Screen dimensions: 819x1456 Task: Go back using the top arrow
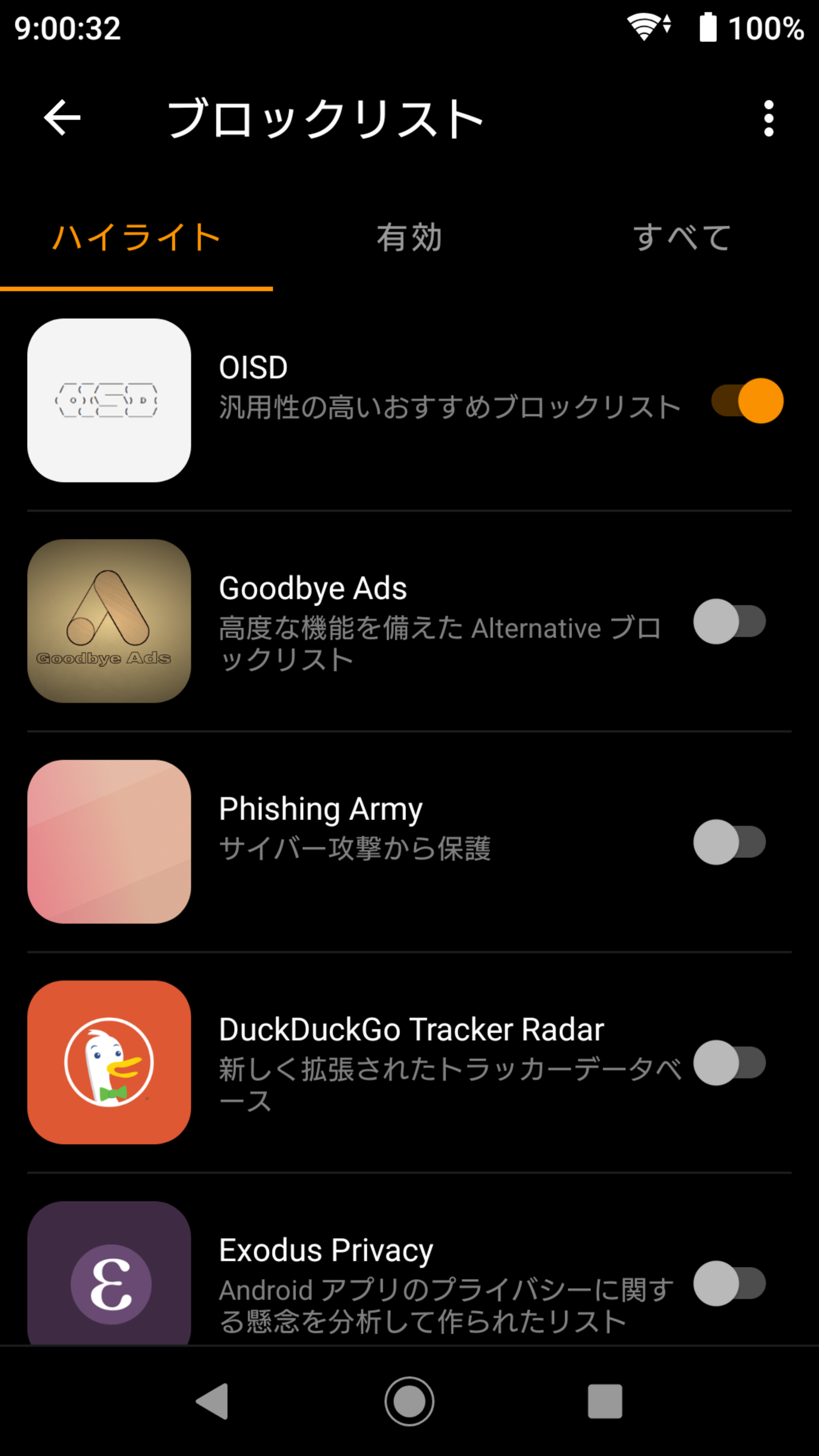point(62,118)
